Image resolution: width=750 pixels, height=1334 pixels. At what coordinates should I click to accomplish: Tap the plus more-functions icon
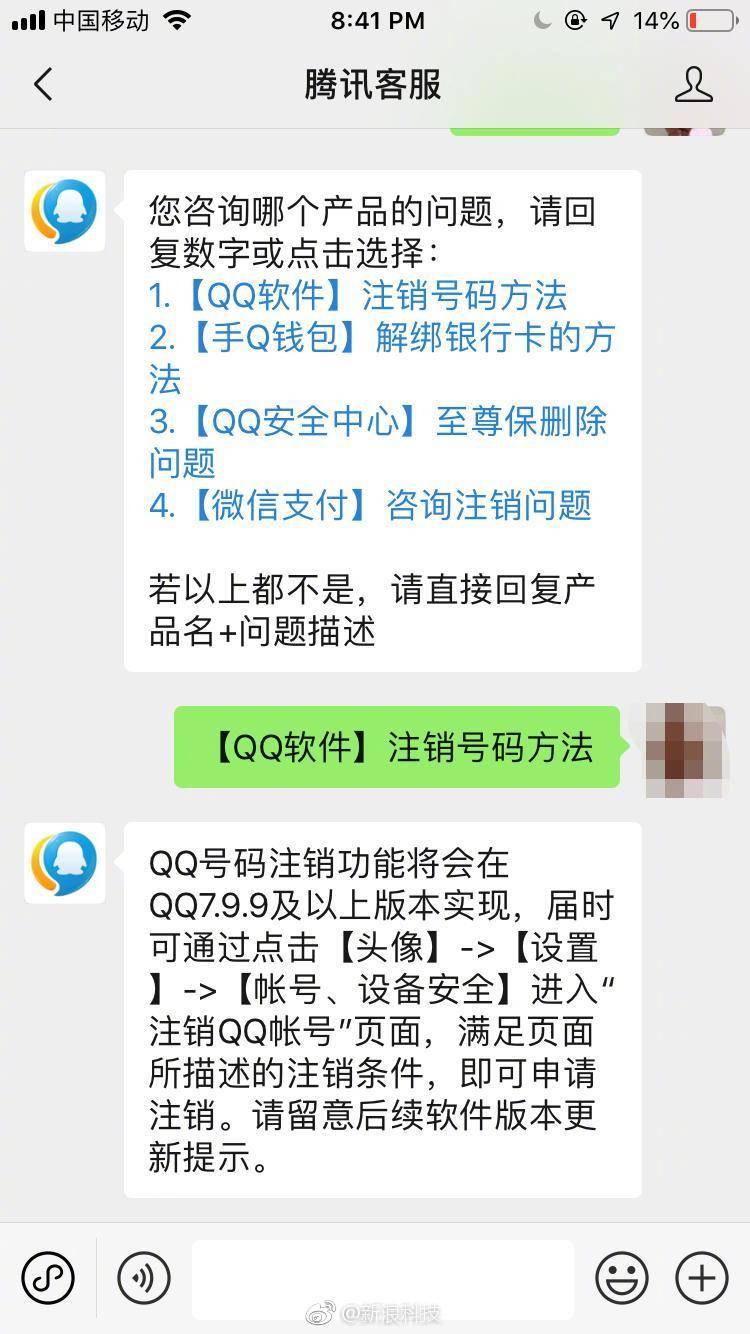(x=701, y=1278)
